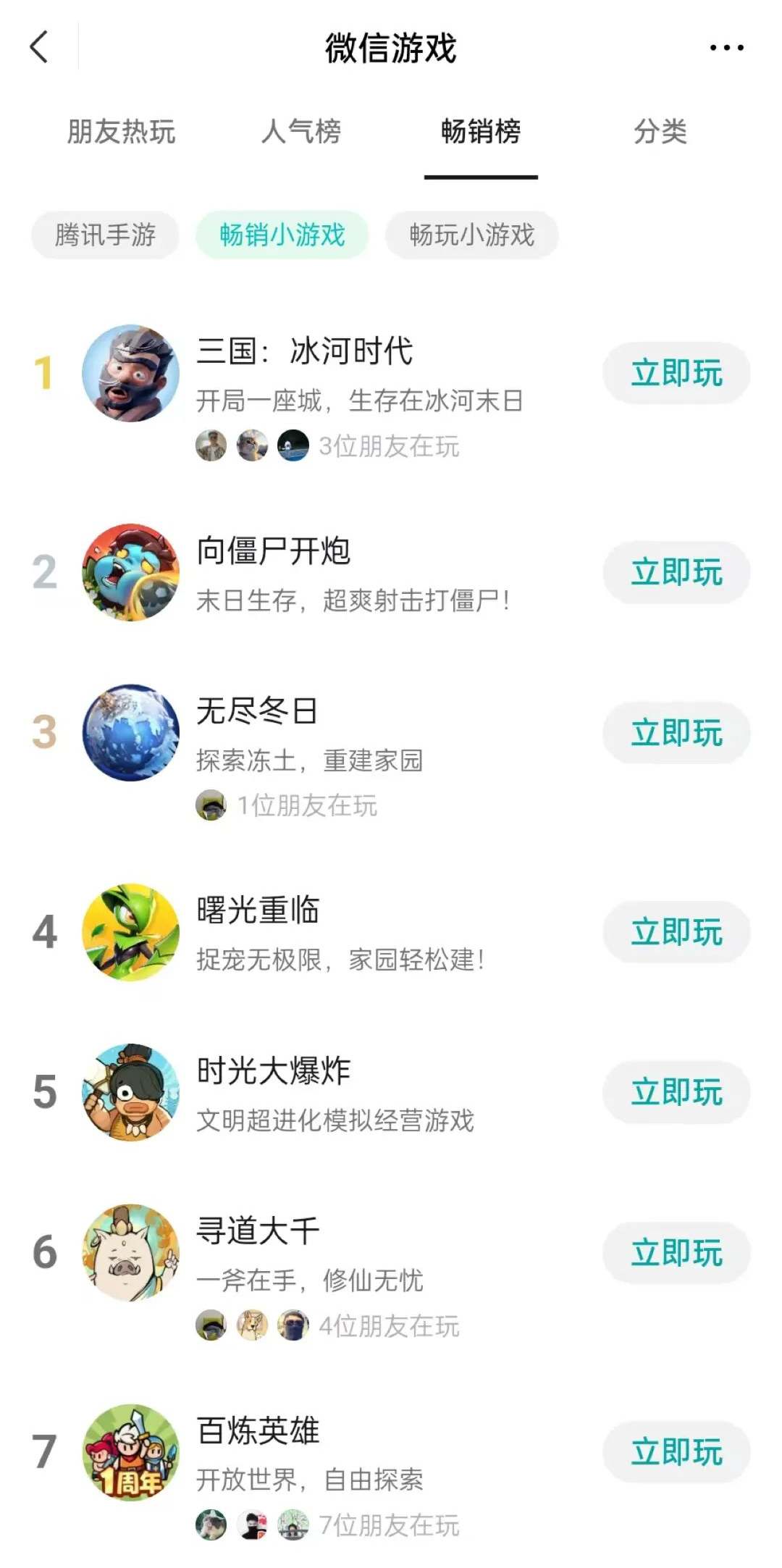
Task: Play 寻道大千 now
Action: [676, 1253]
